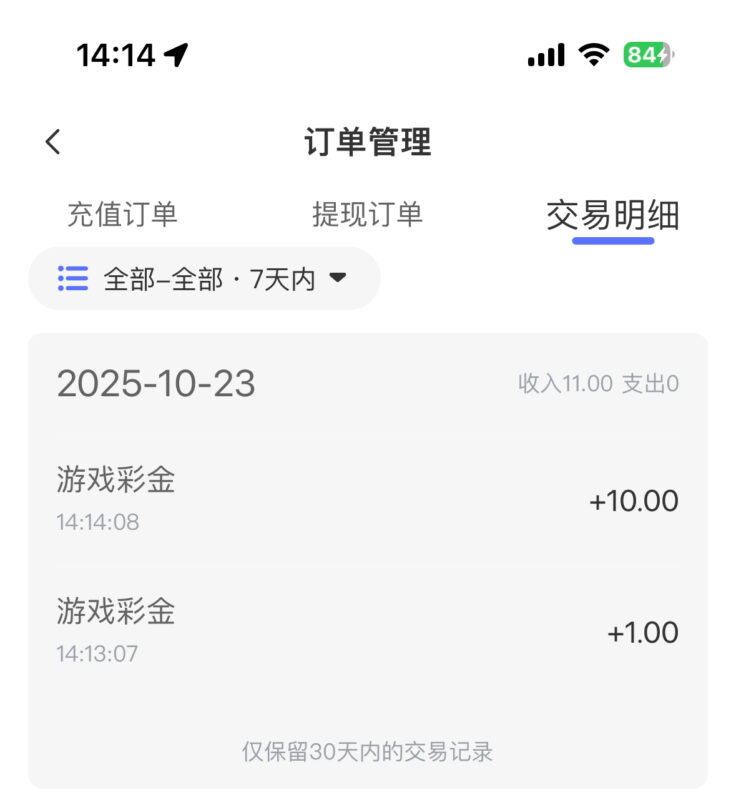Expand the 2025-10-23 transaction group
The height and width of the screenshot is (800, 736).
click(157, 382)
